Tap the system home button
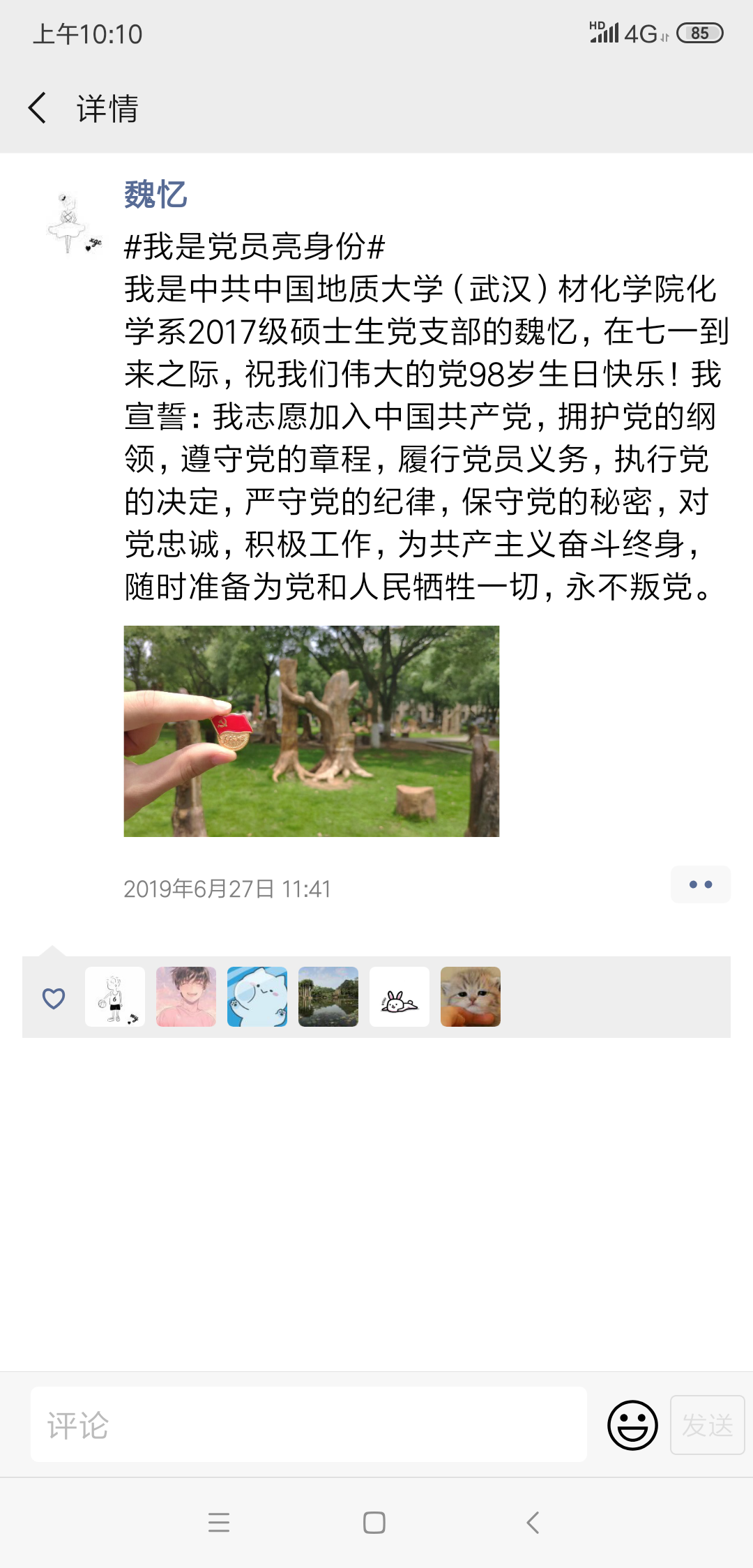Screen dimensions: 753x1568 374,1523
